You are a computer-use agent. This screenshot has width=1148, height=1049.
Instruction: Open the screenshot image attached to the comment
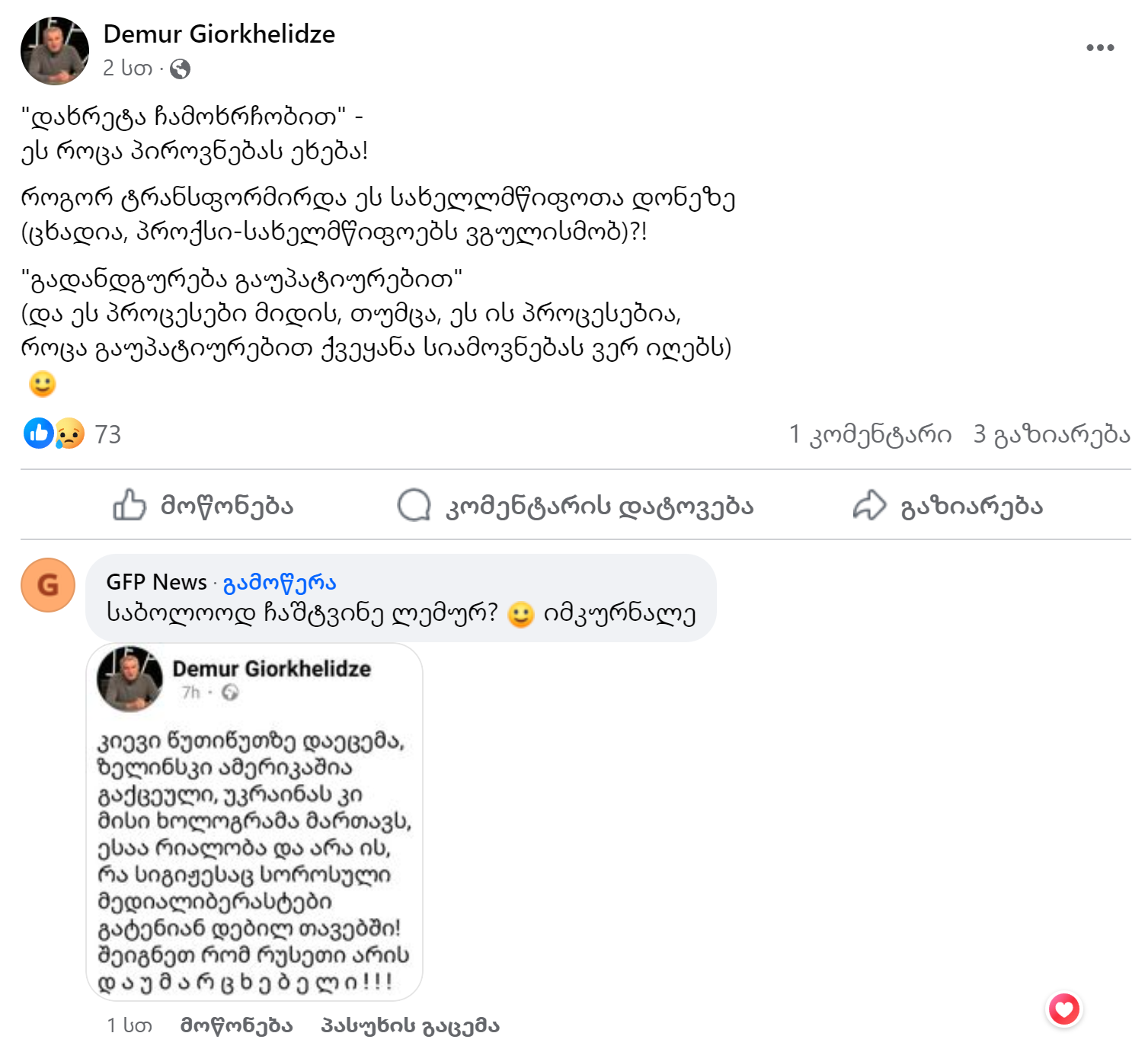(x=254, y=822)
